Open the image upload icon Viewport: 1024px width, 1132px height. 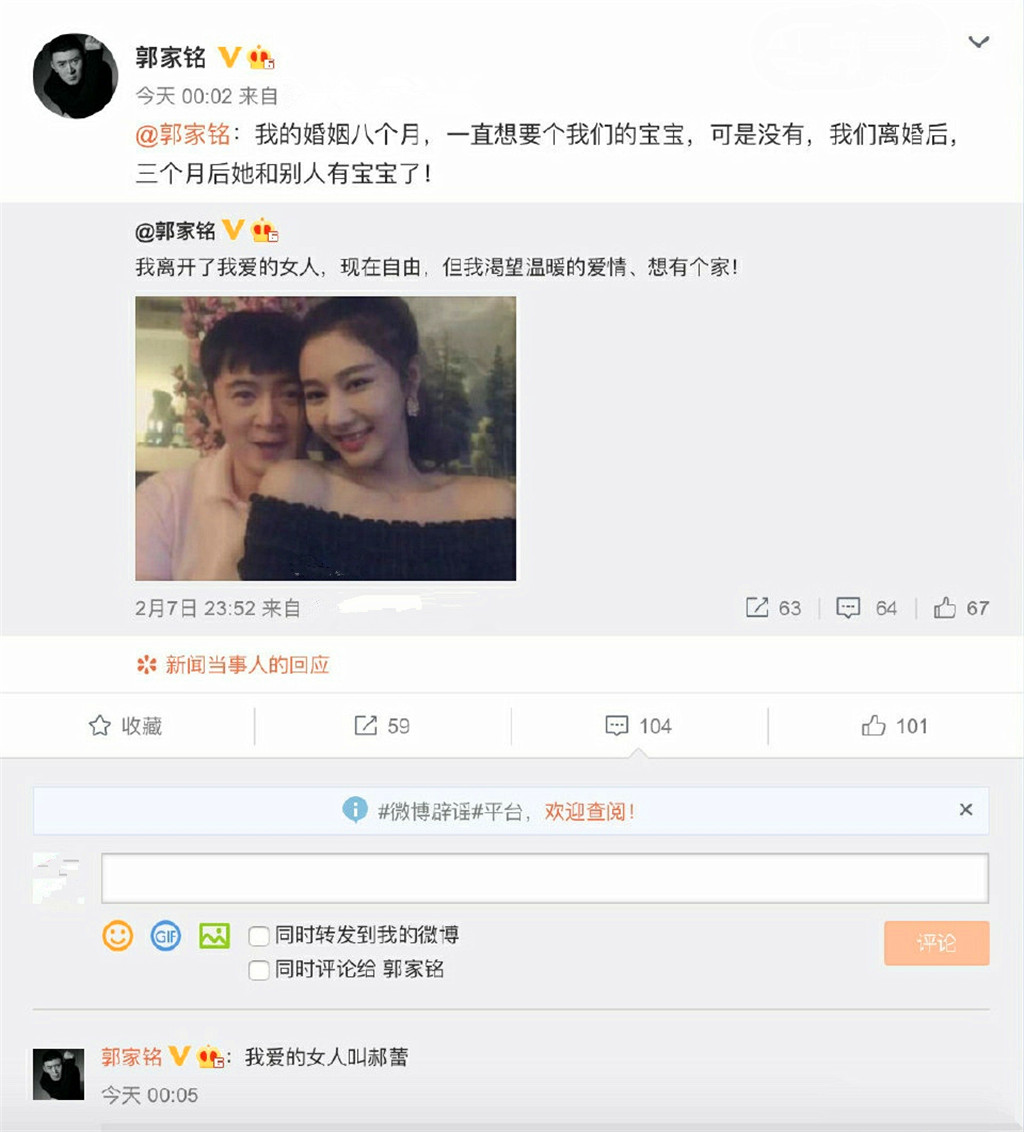pos(213,937)
